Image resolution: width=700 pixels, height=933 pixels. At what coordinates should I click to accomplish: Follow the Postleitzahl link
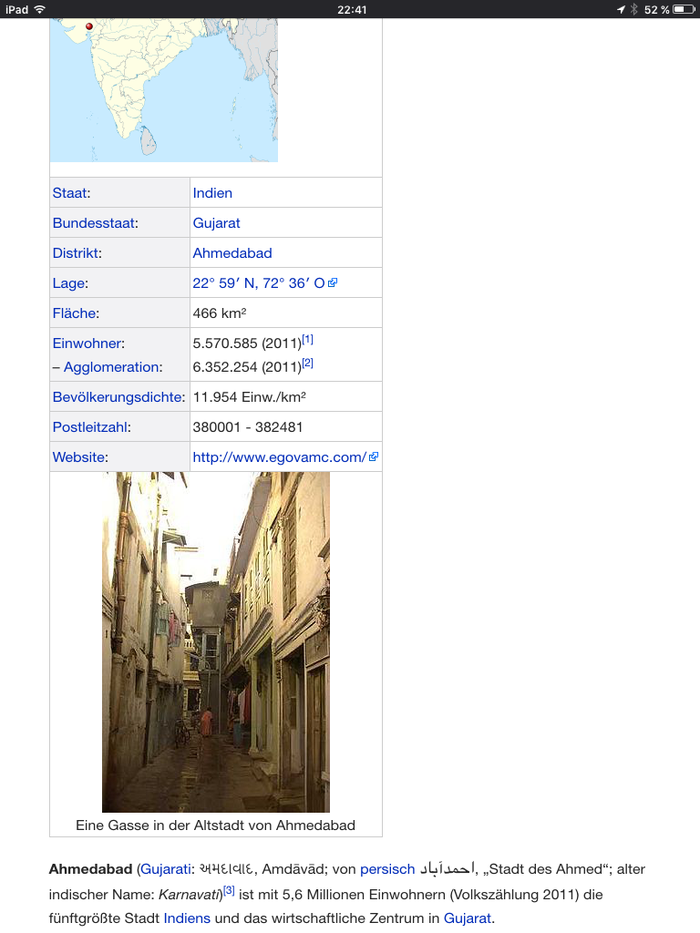pyautogui.click(x=91, y=427)
